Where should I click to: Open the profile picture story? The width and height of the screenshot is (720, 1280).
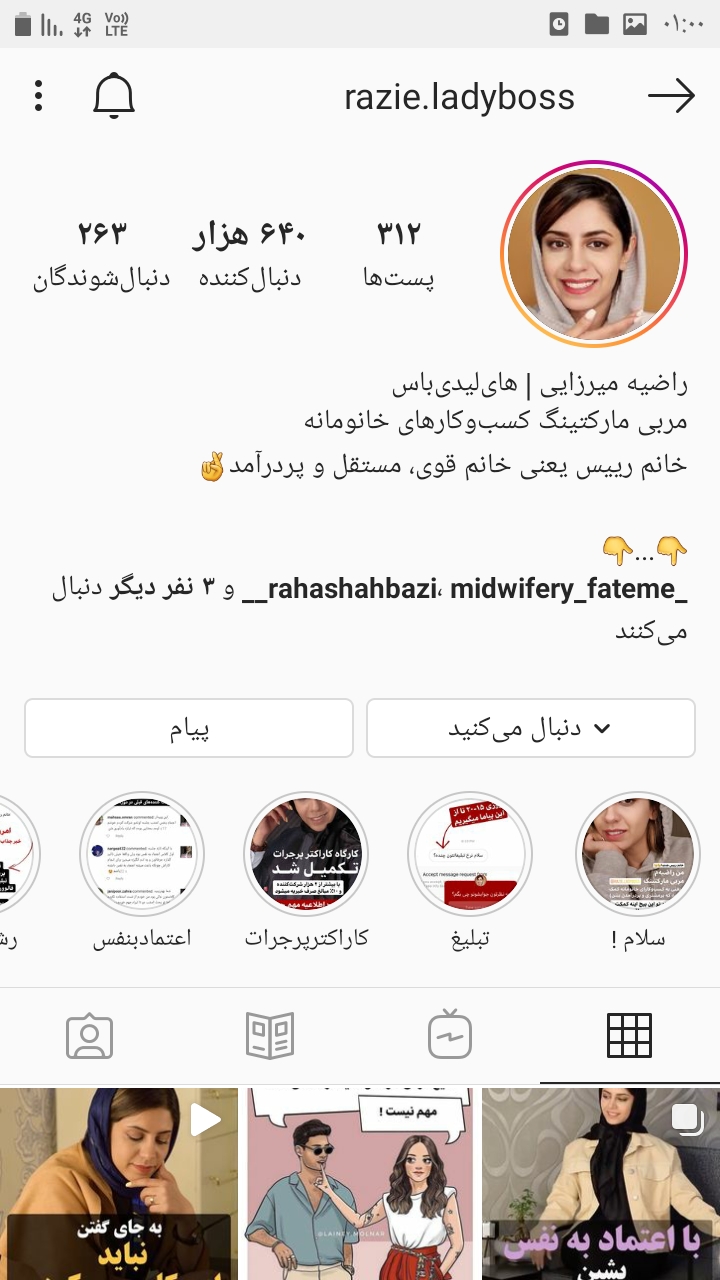point(594,253)
